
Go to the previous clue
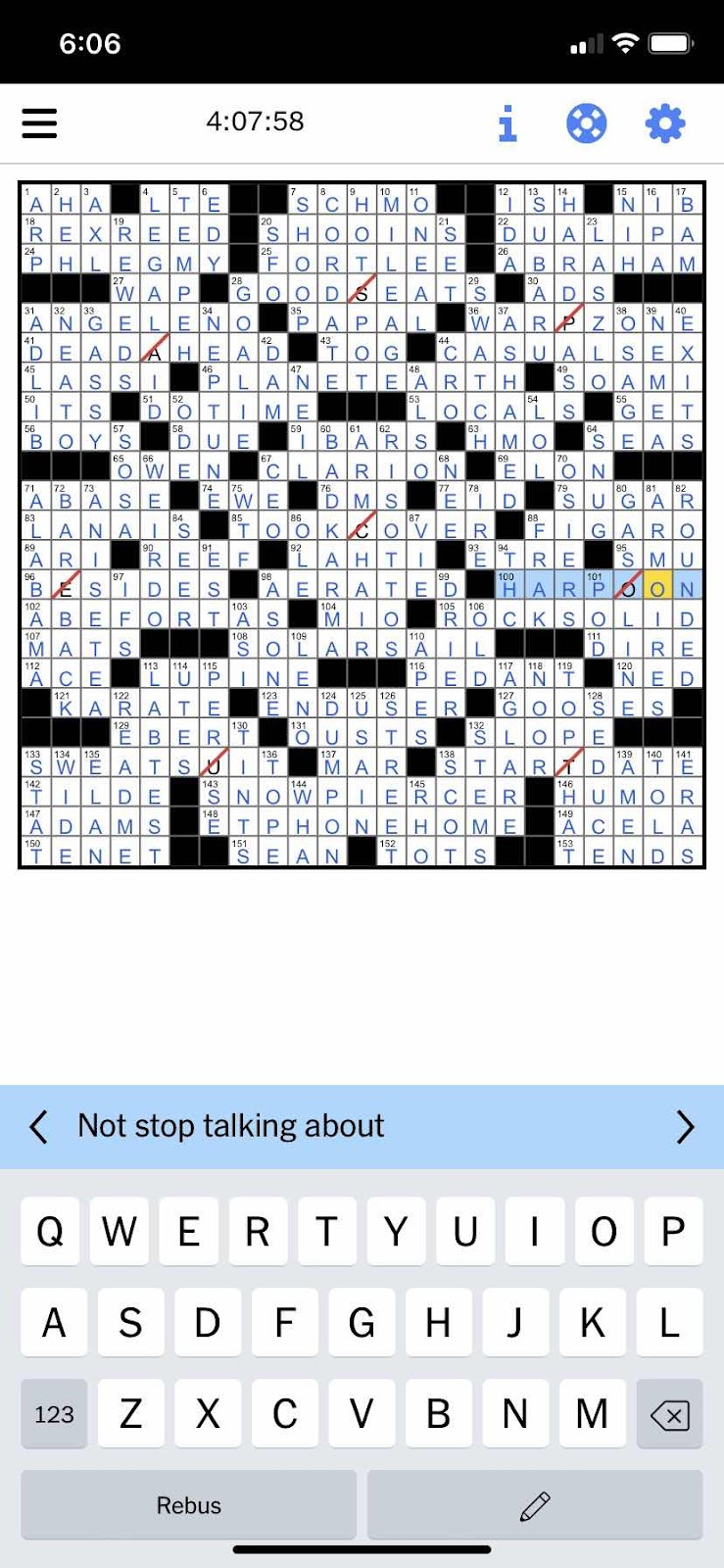(x=39, y=1127)
